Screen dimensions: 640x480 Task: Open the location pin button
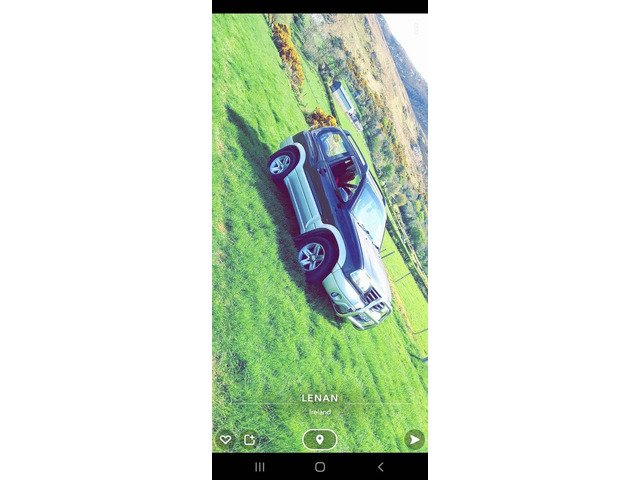(319, 439)
